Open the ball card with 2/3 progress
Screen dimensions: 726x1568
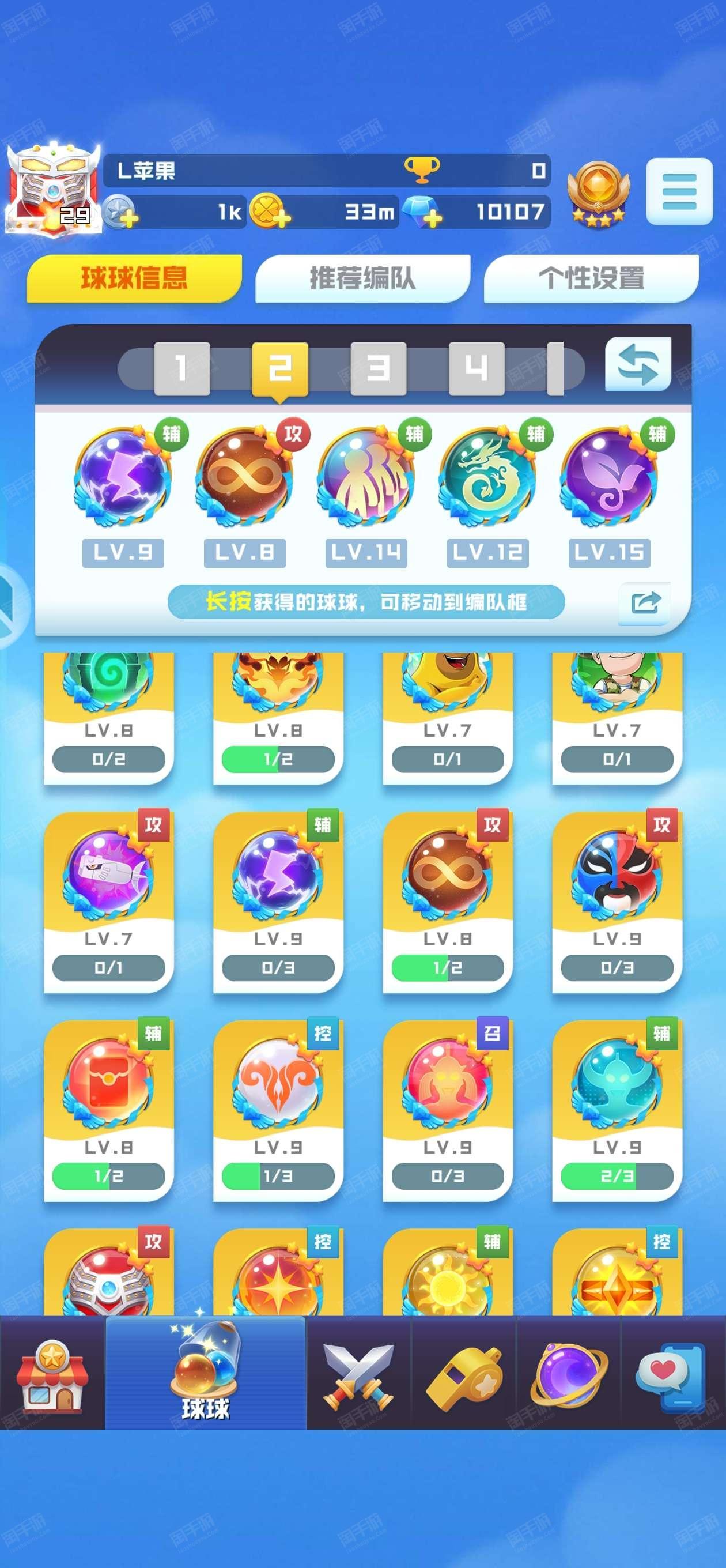[617, 1109]
